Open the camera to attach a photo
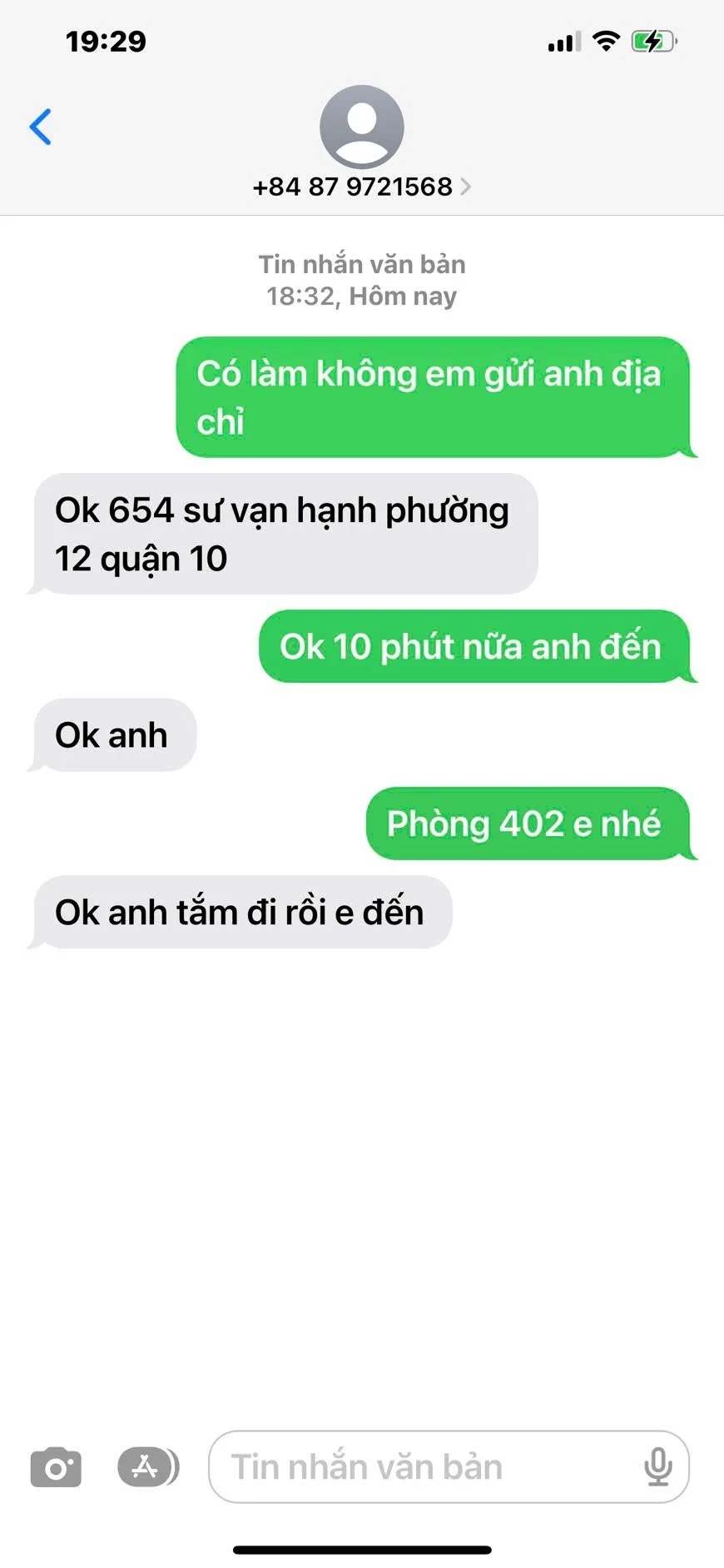This screenshot has height=1568, width=724. tap(56, 1467)
